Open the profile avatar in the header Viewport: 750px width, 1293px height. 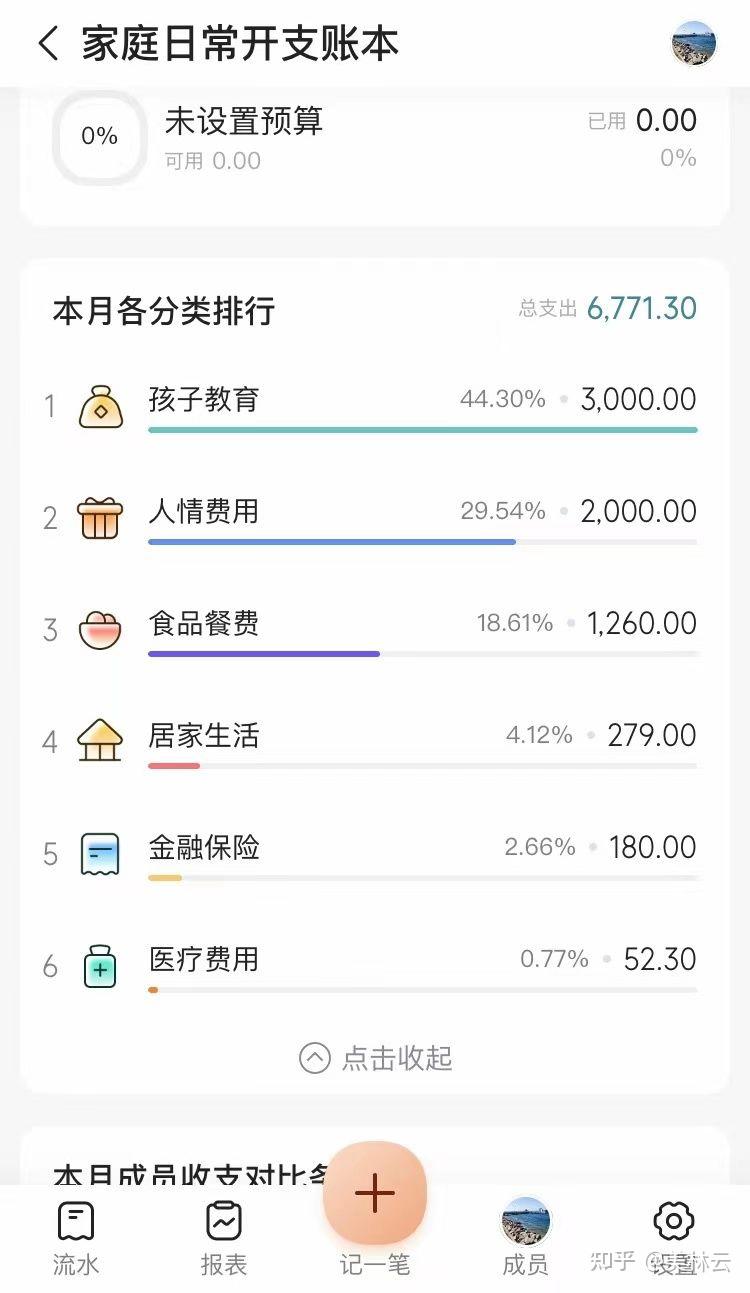point(694,44)
